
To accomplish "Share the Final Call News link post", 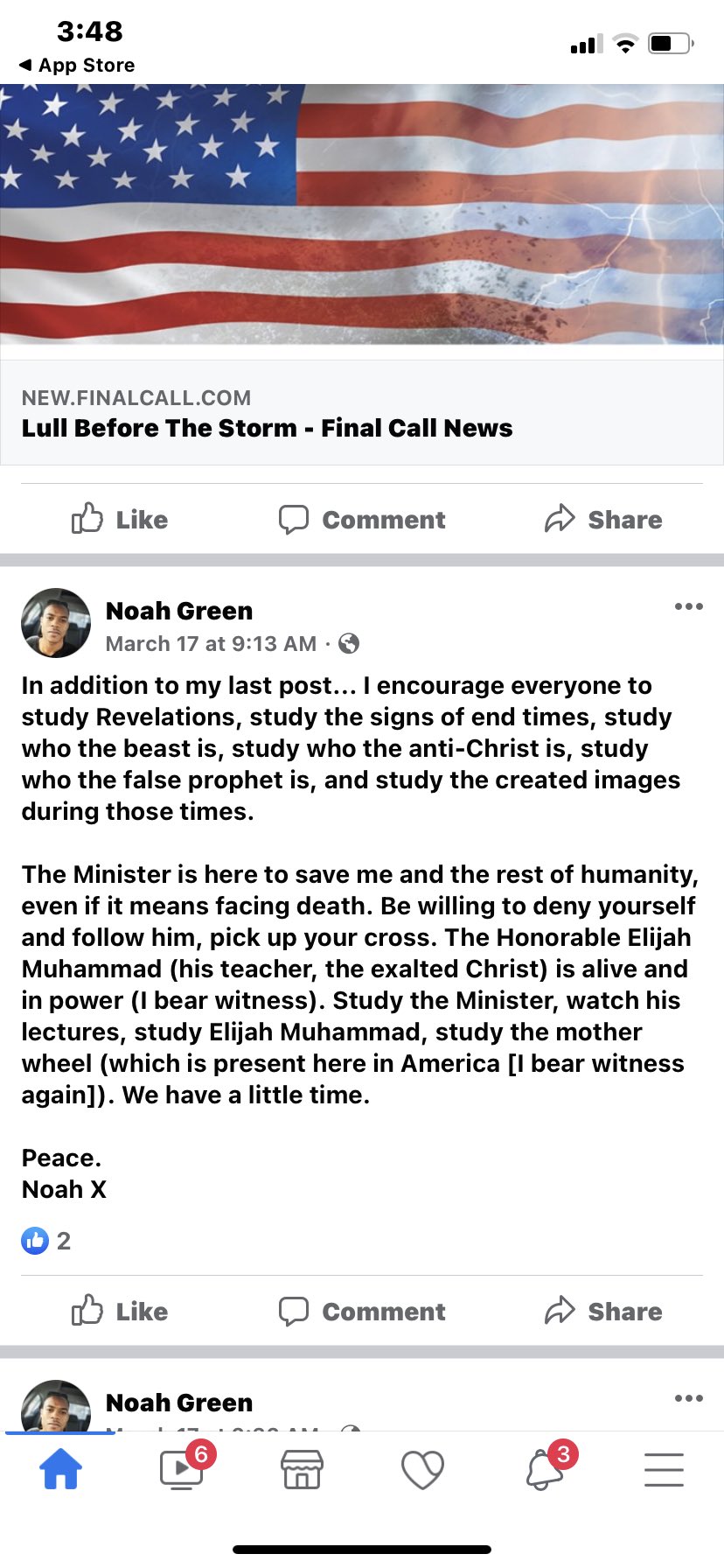I will tap(603, 519).
